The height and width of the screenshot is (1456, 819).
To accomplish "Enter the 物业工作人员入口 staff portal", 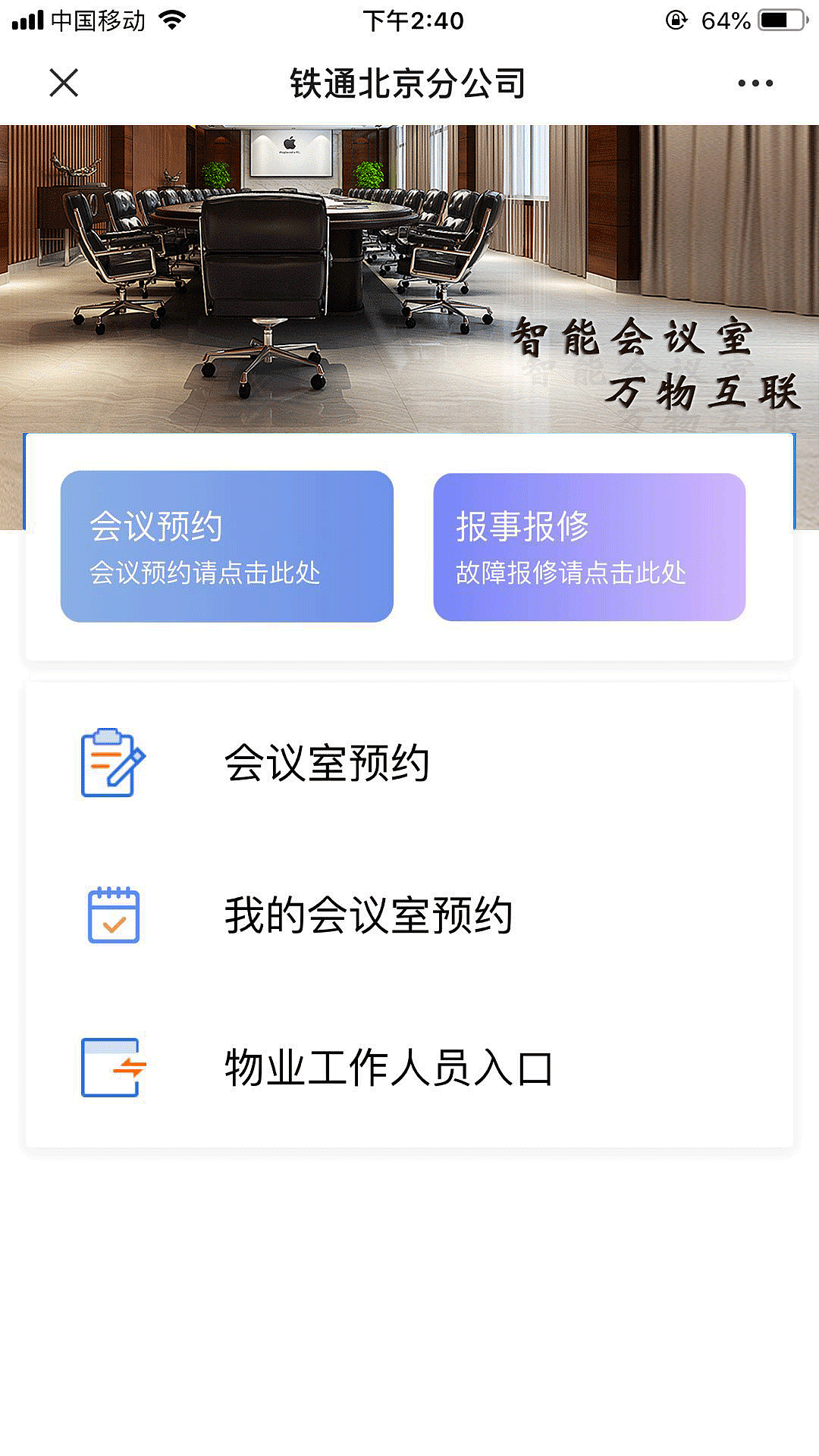I will [x=387, y=1065].
